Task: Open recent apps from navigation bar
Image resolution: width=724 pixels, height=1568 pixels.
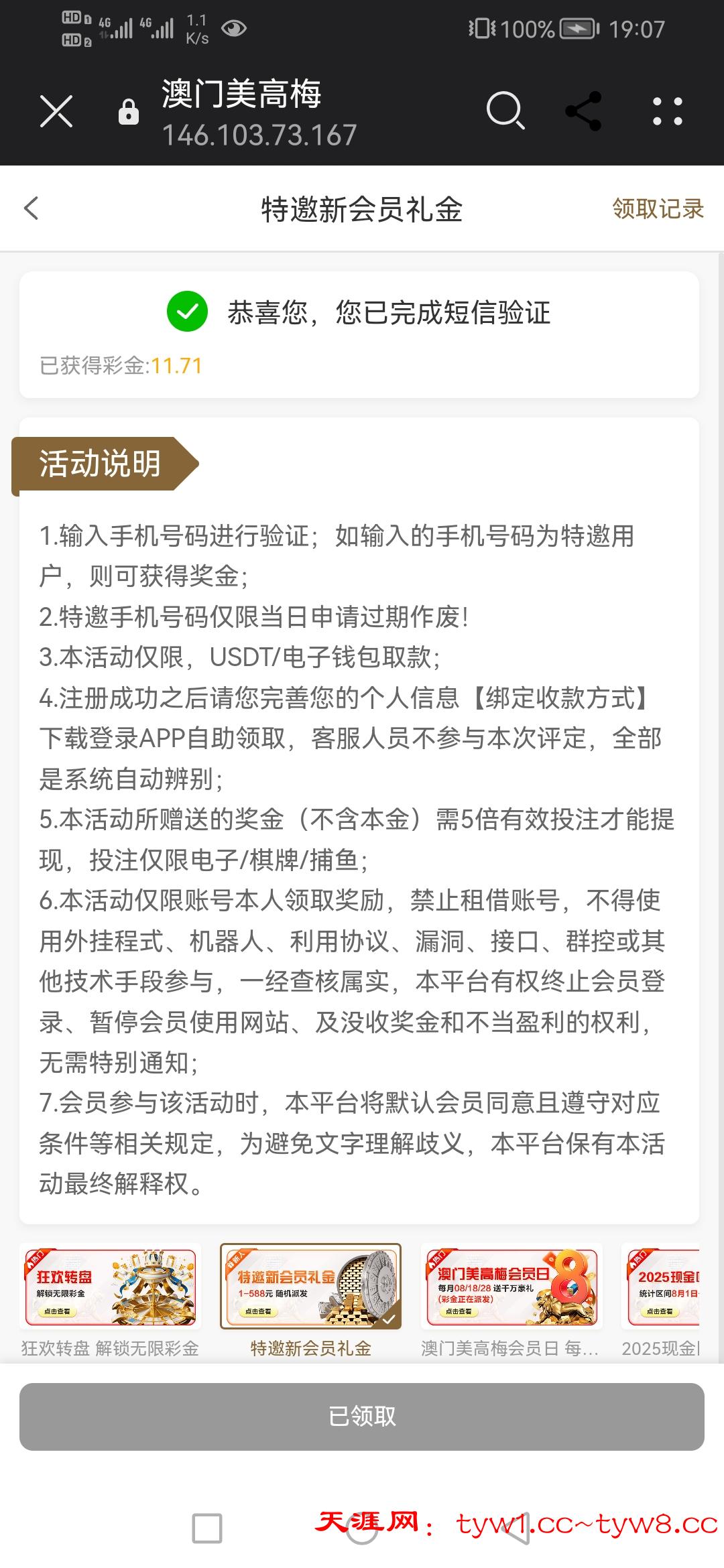Action: coord(207,1528)
